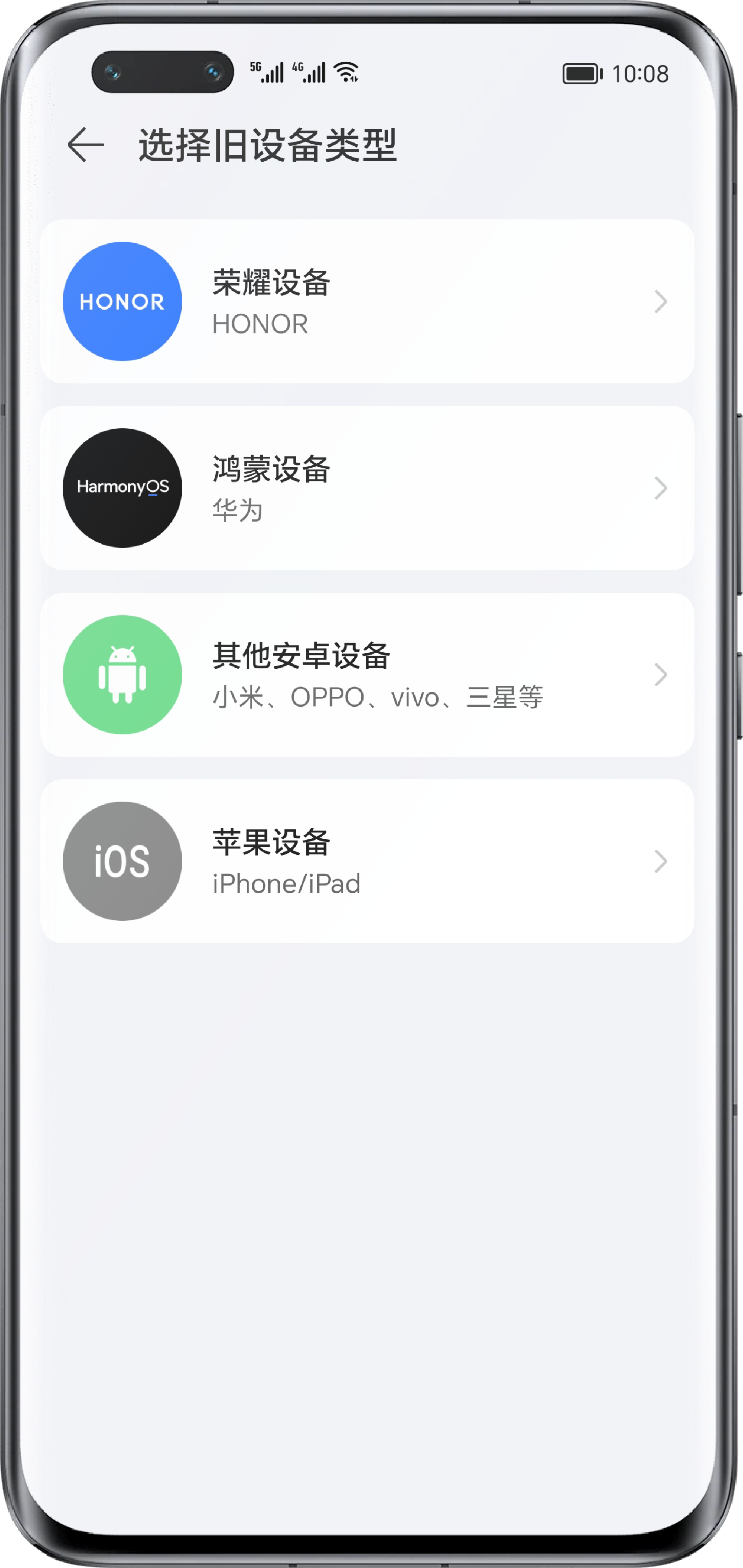Screen dimensions: 743x1568
Task: Tap the iPhone/iPad subtitle text
Action: point(286,884)
